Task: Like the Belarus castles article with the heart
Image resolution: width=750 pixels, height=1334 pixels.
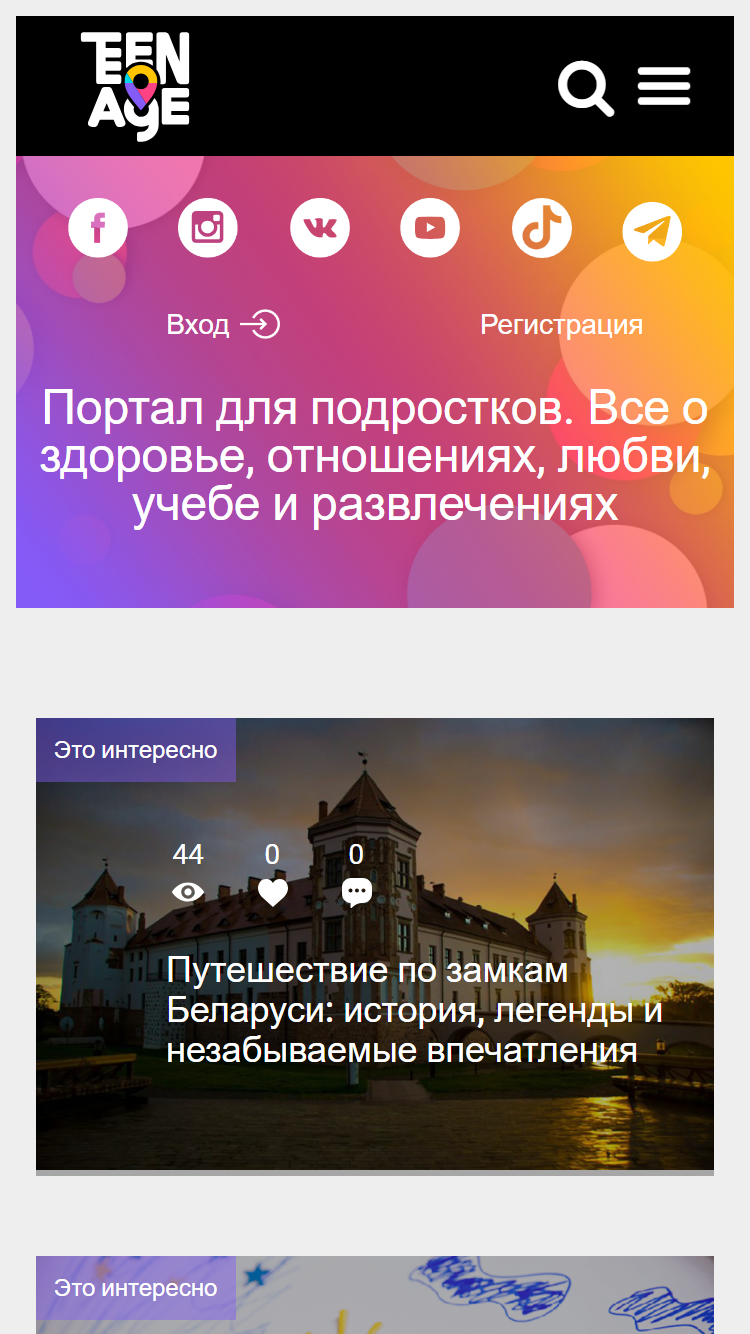Action: point(272,892)
